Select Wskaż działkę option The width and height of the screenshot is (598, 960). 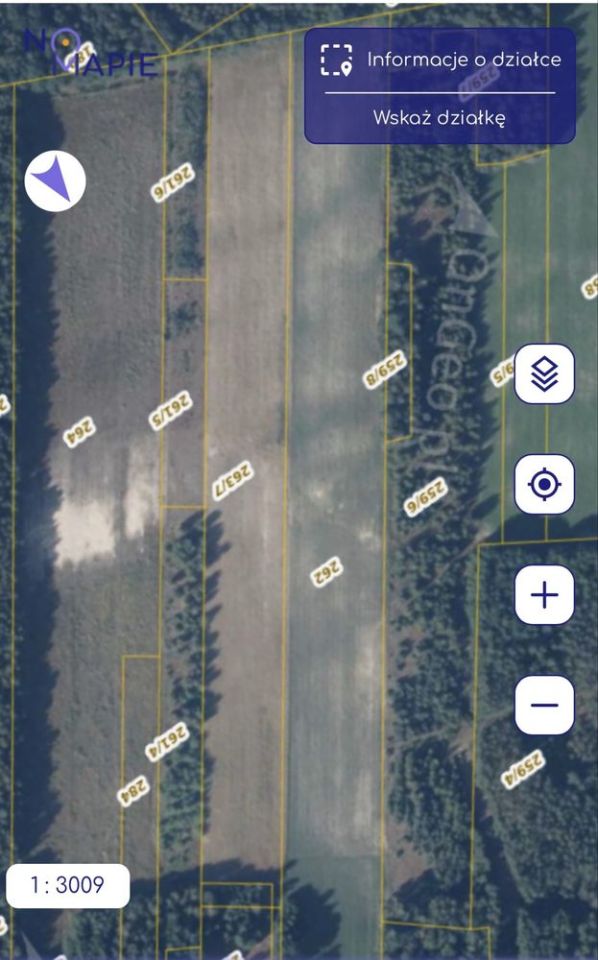click(439, 118)
